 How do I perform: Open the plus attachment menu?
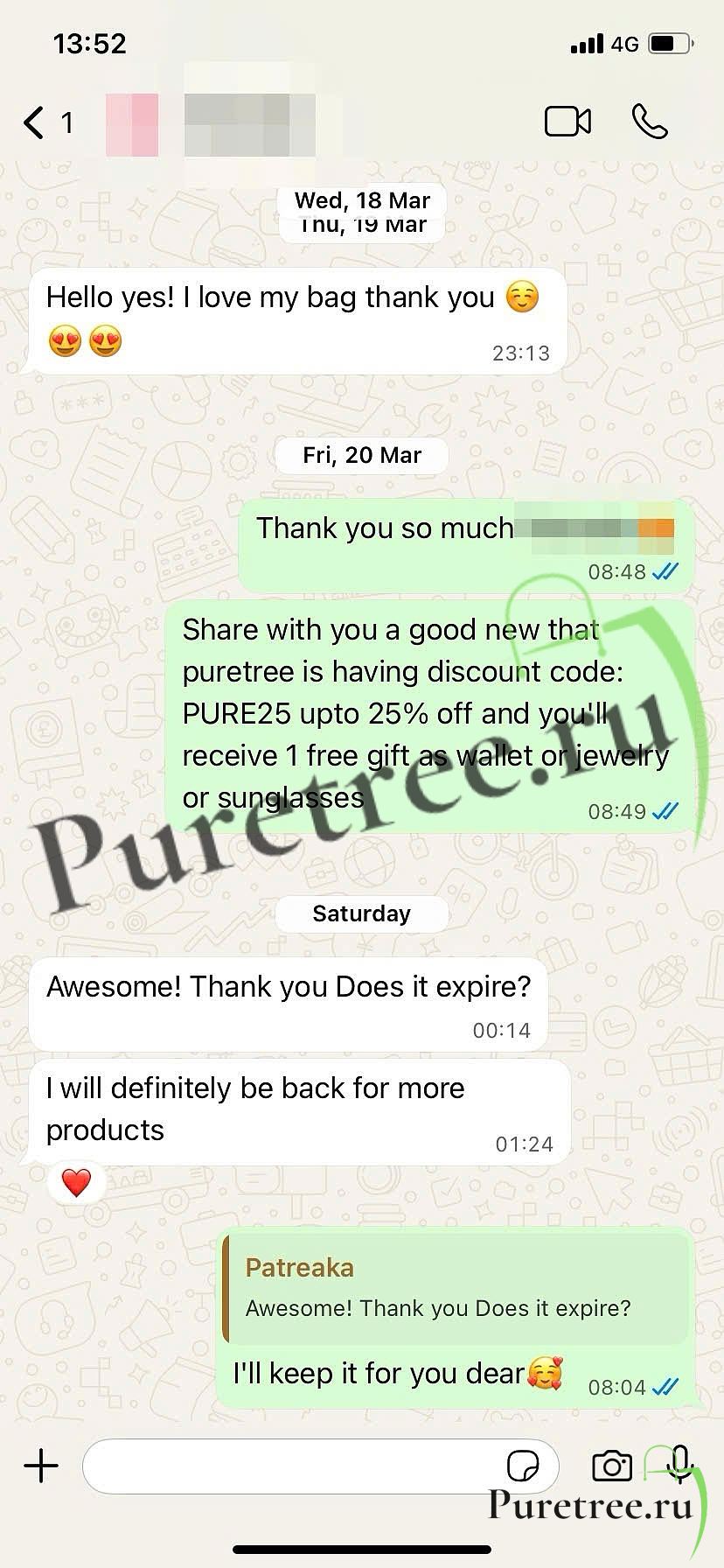(41, 1466)
